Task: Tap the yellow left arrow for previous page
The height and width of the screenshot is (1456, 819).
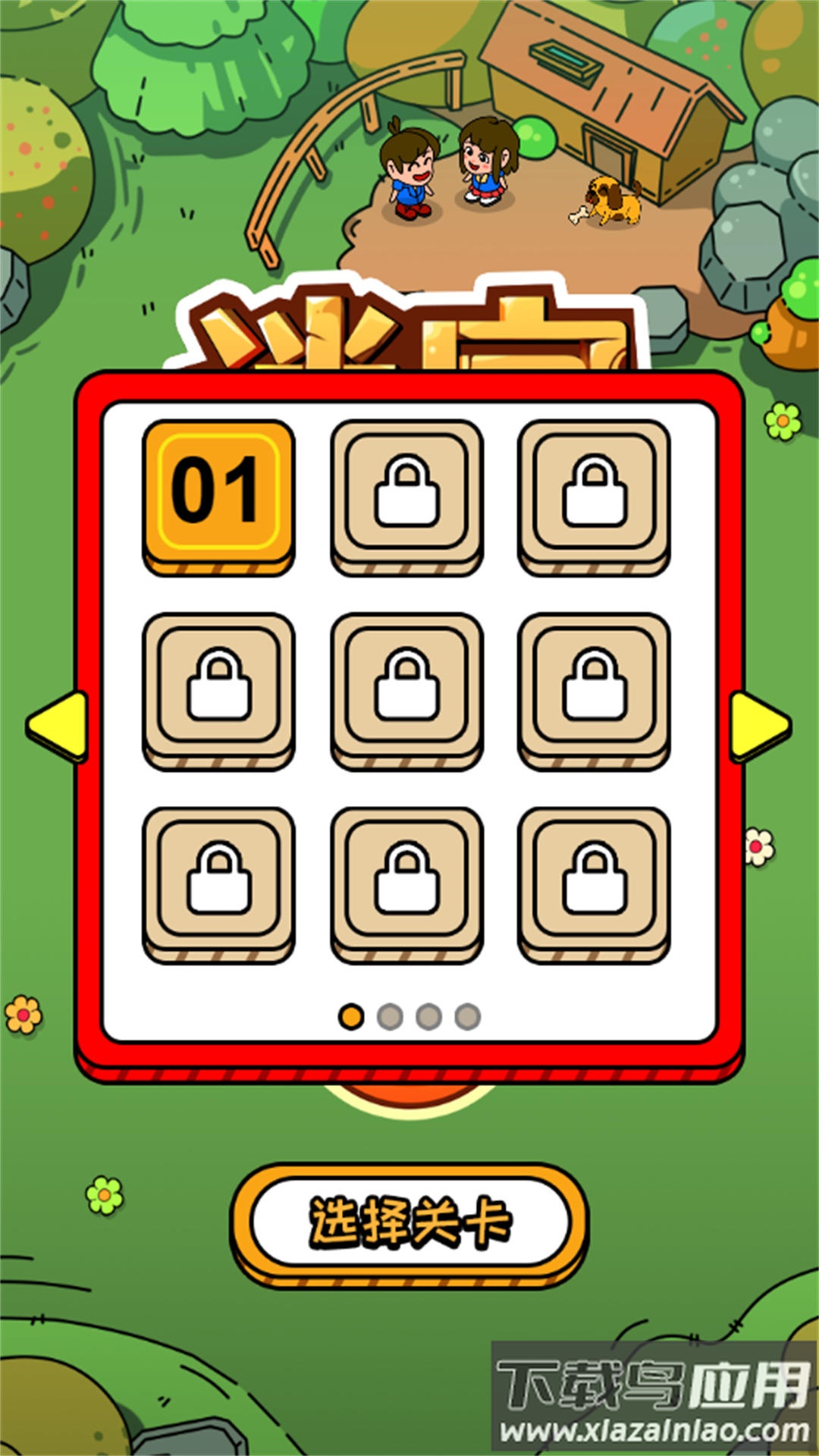Action: coord(59,726)
